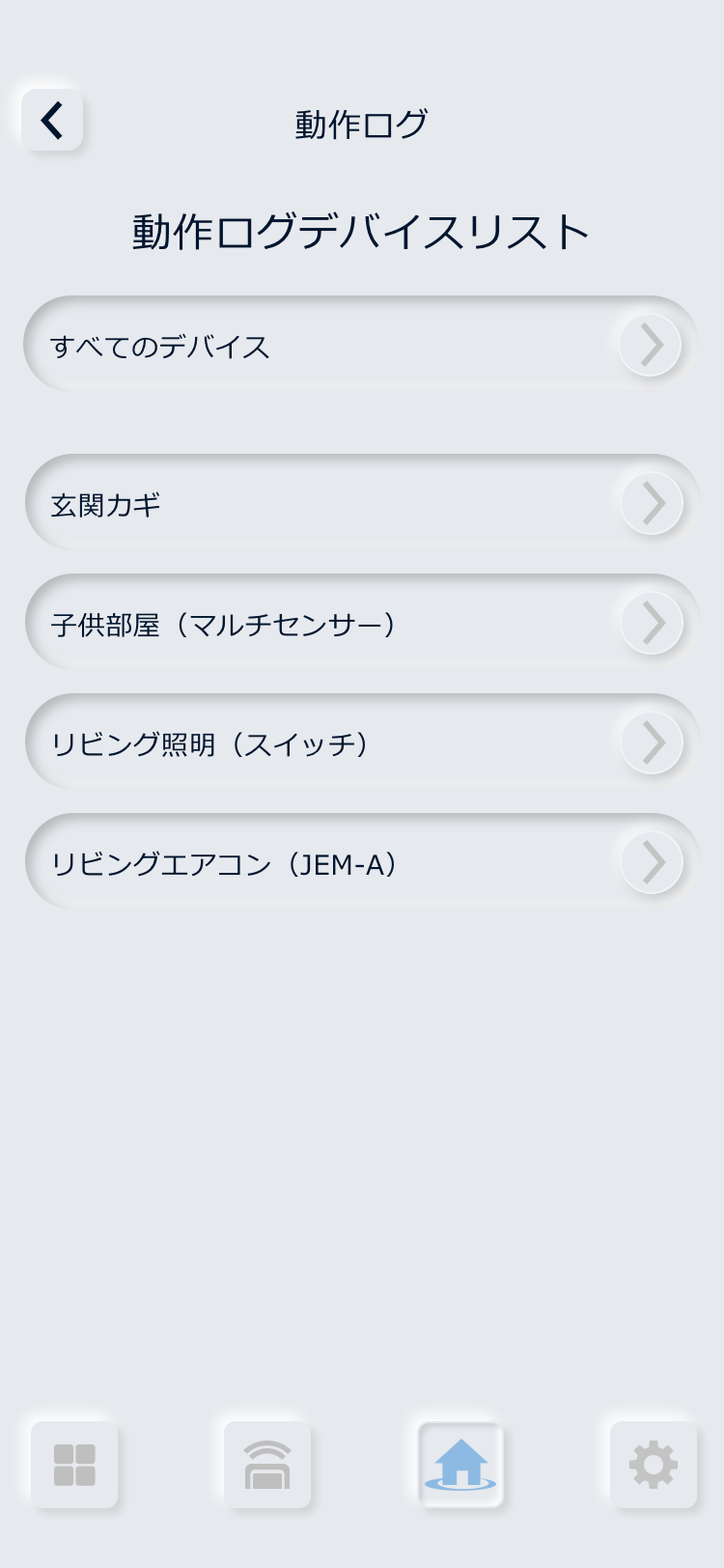The height and width of the screenshot is (1568, 724).
Task: Switch to the home tab
Action: [x=460, y=1465]
